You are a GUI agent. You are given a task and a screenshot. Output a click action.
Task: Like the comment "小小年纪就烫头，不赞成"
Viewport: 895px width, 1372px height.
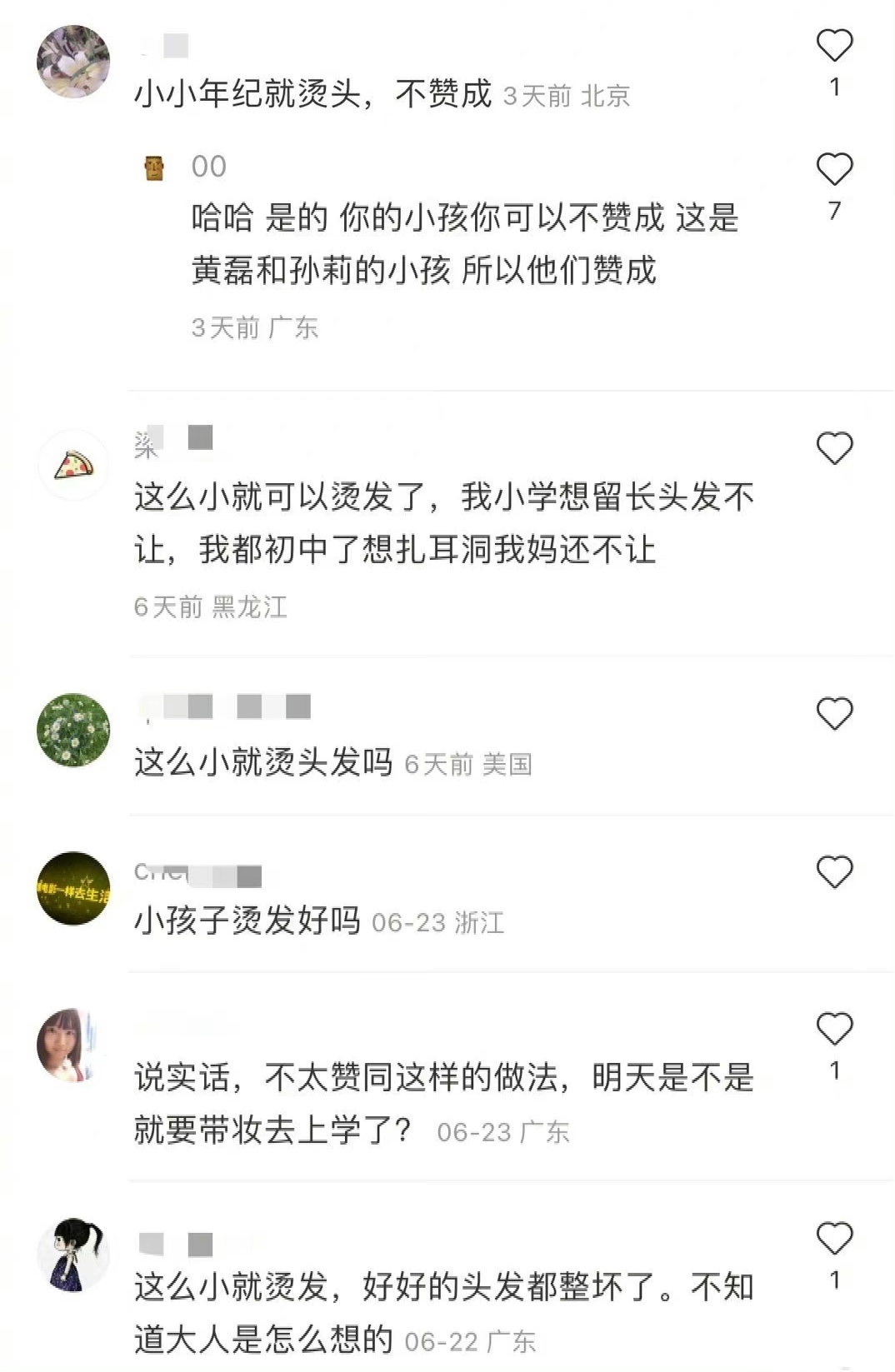(x=834, y=46)
